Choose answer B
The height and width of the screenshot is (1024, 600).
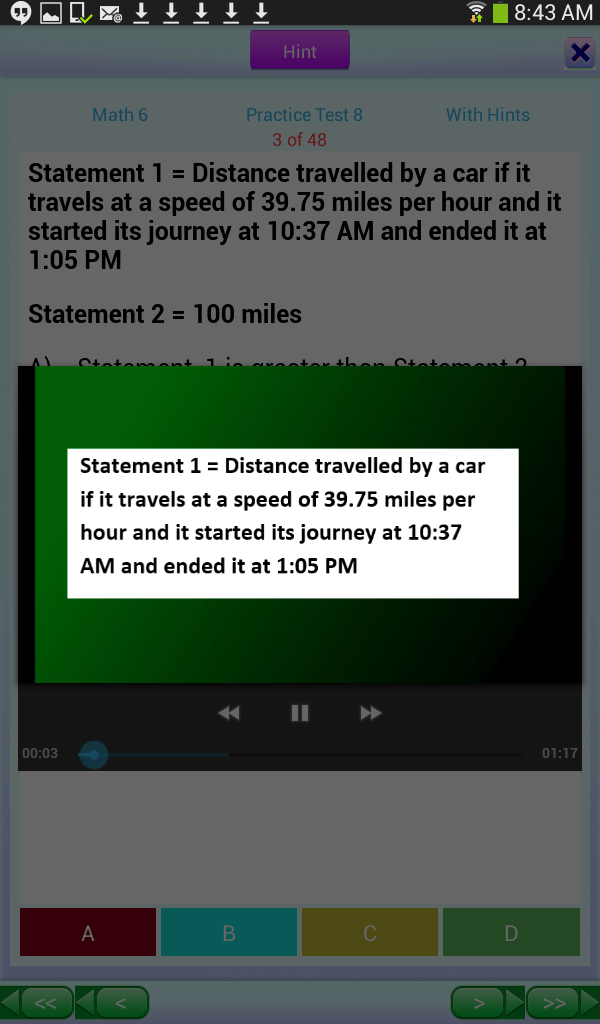(x=229, y=932)
